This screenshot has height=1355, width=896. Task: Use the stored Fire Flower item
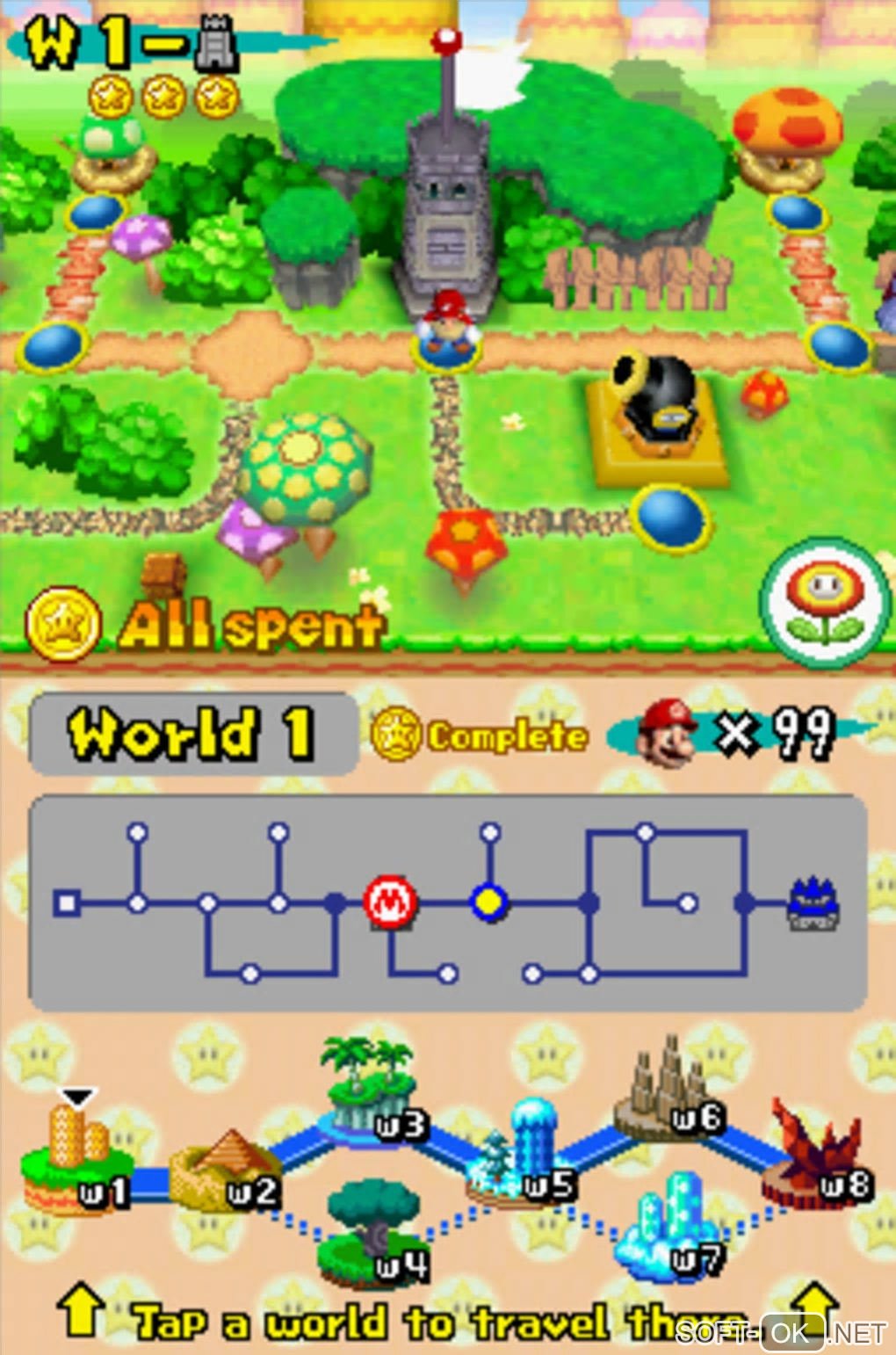click(x=824, y=603)
